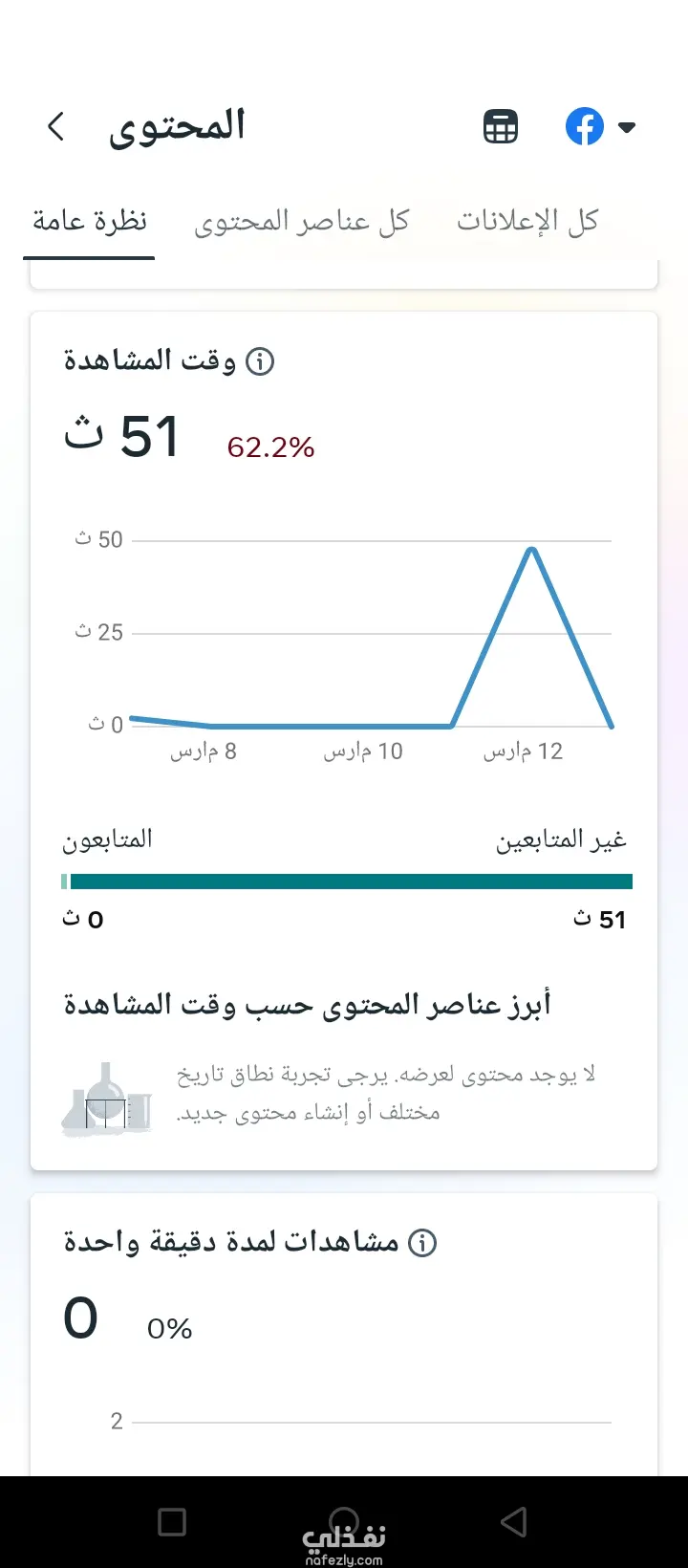Switch to the كل الإعلانات tab

527,222
